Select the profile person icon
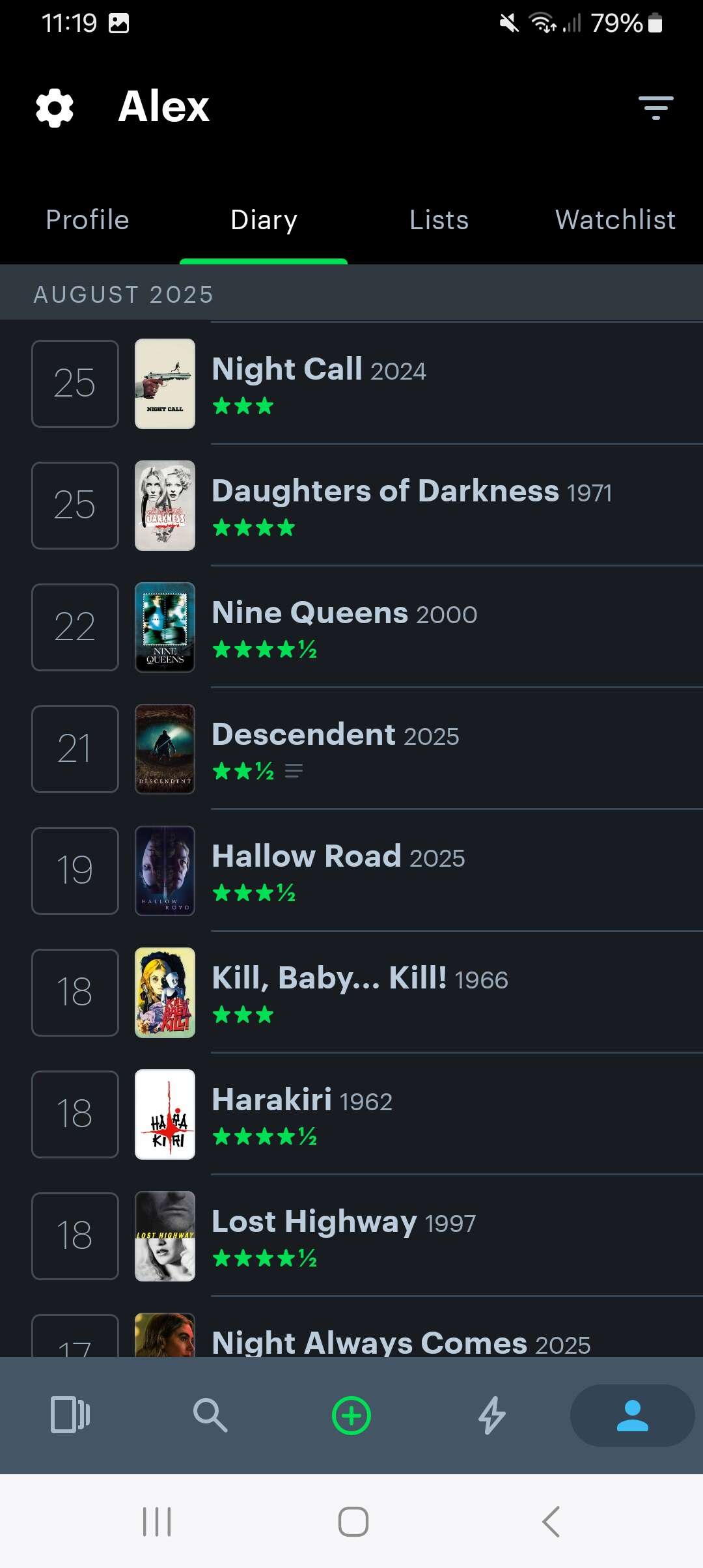The image size is (703, 1568). tap(632, 1415)
